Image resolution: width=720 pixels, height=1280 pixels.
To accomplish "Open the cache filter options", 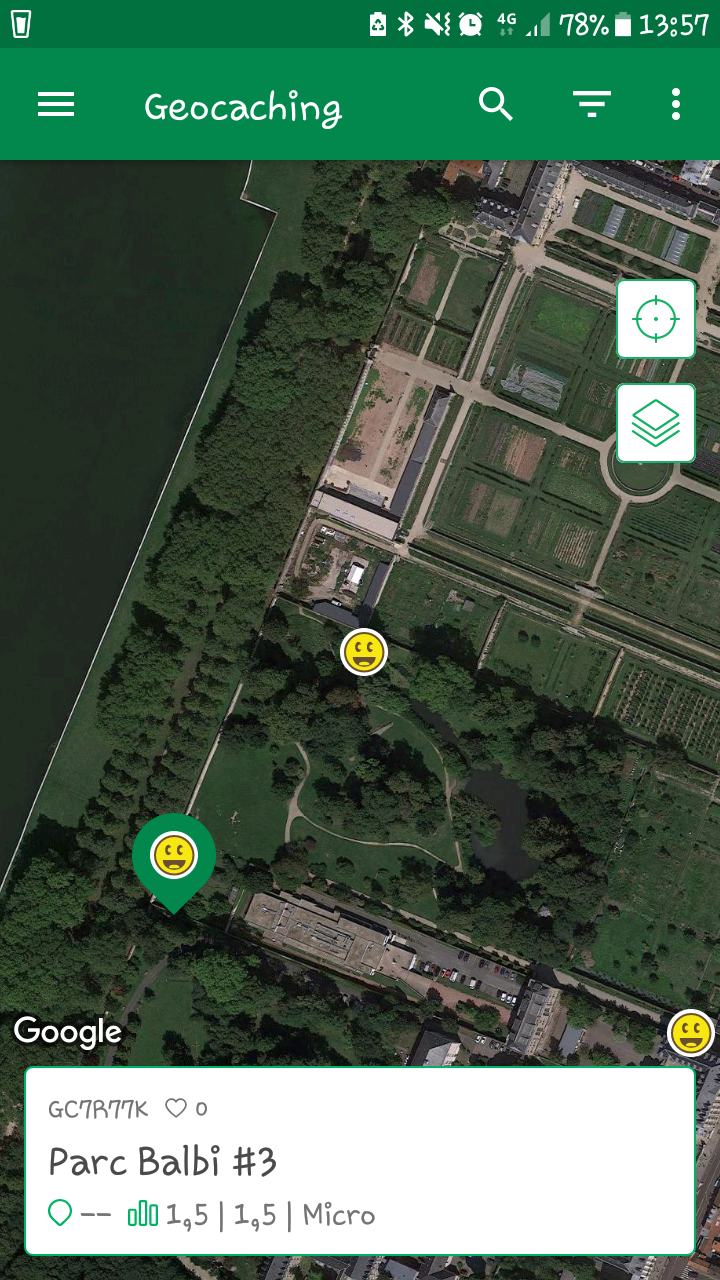I will click(591, 104).
